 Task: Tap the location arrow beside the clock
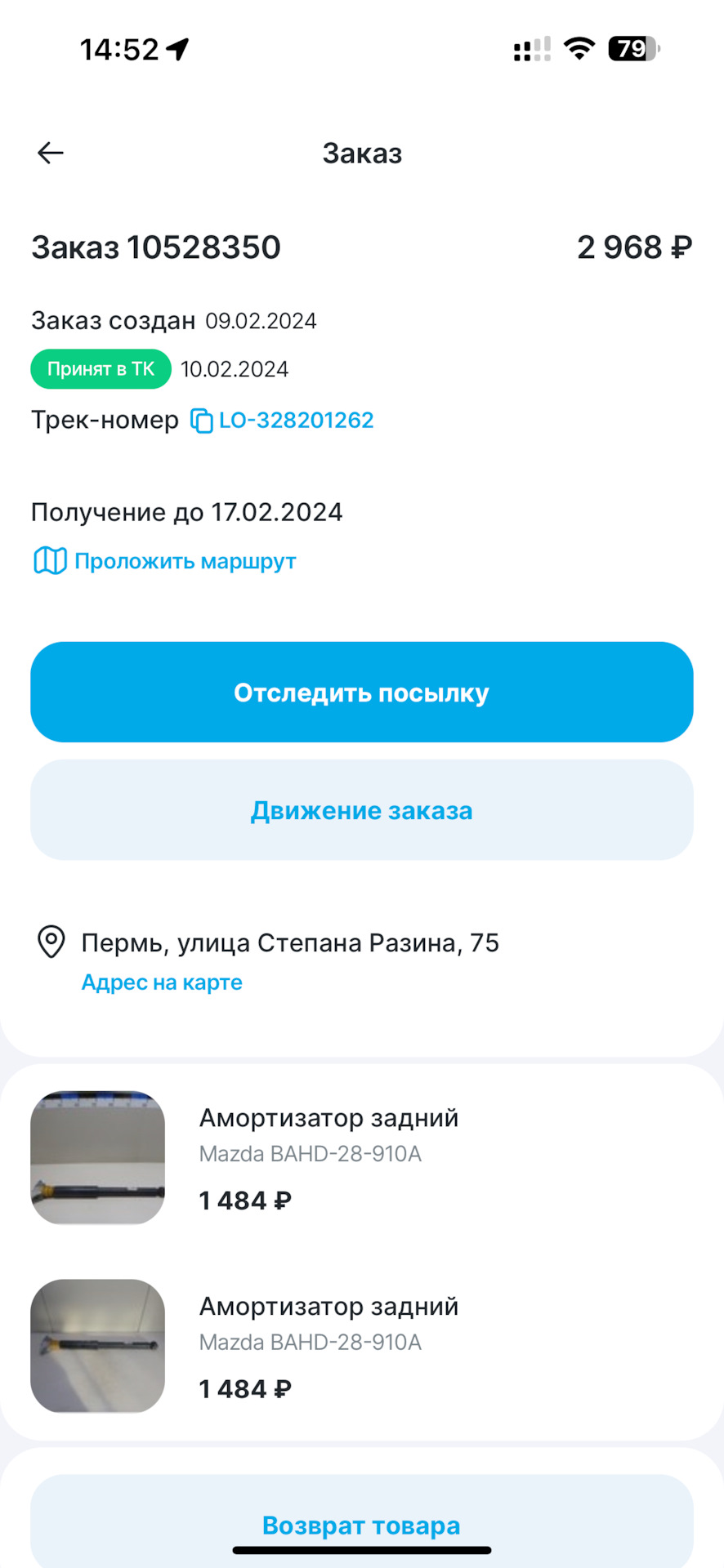pyautogui.click(x=174, y=49)
